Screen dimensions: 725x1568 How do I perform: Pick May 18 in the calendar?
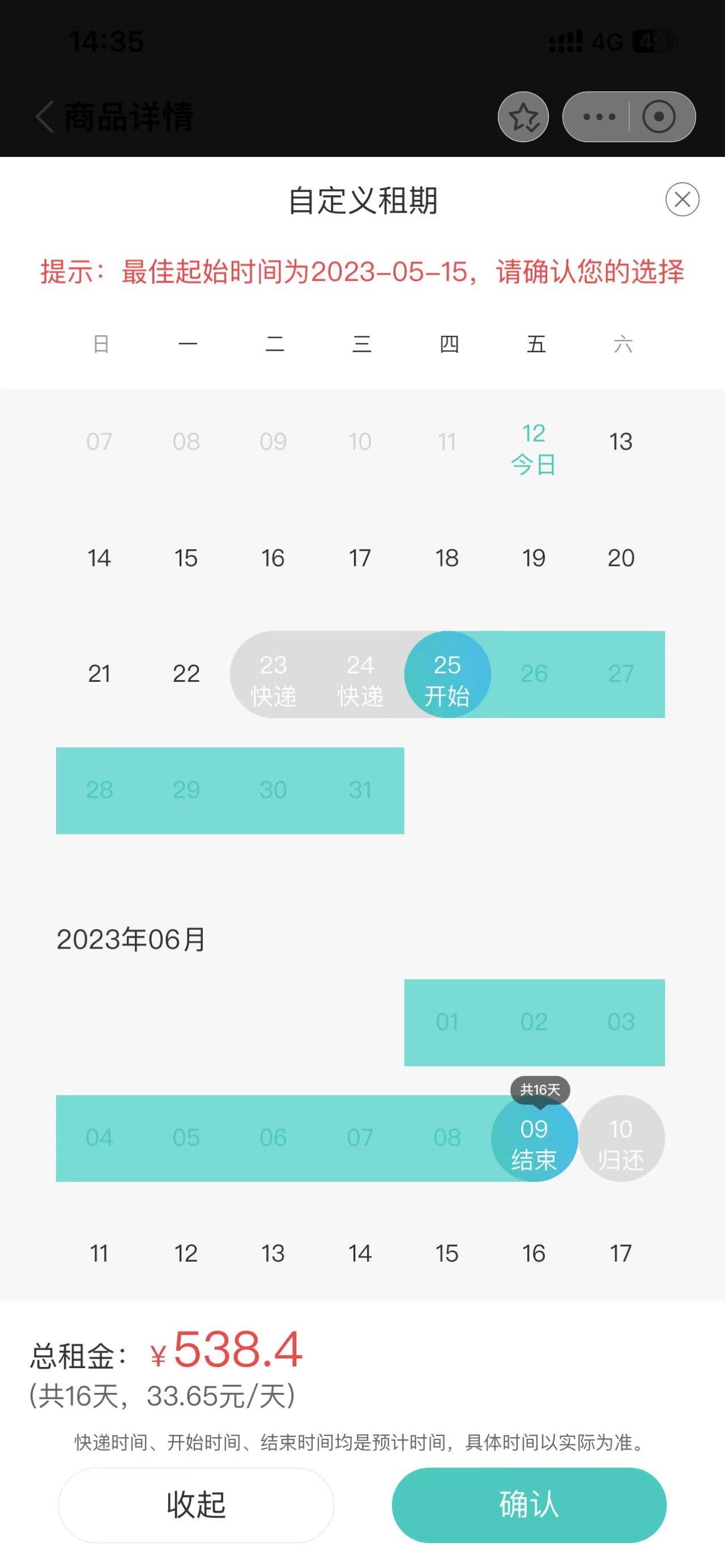(x=447, y=558)
